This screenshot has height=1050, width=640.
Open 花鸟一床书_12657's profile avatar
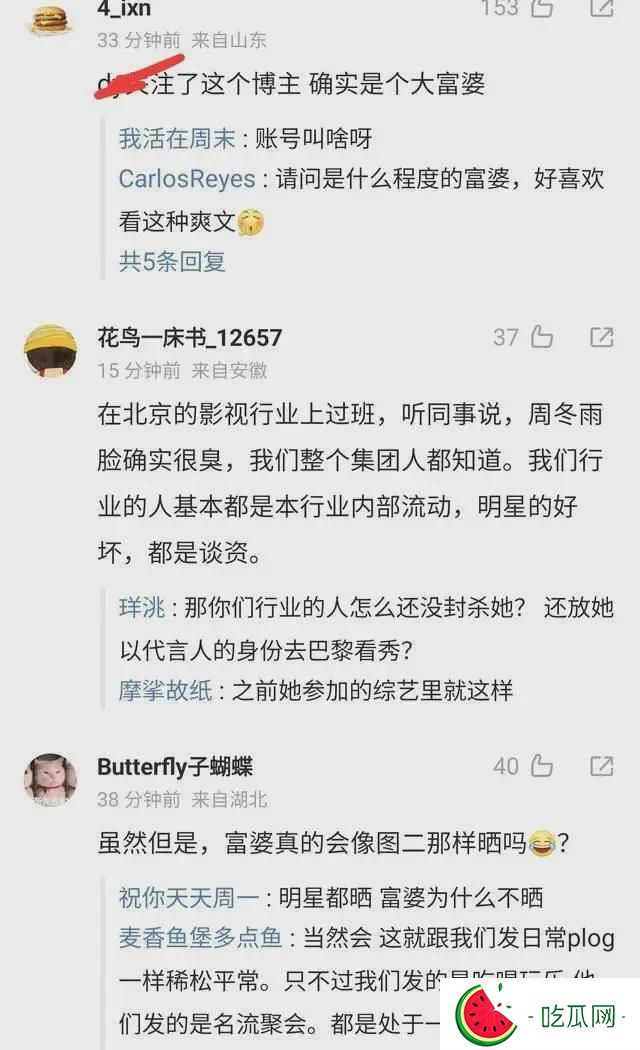(50, 350)
